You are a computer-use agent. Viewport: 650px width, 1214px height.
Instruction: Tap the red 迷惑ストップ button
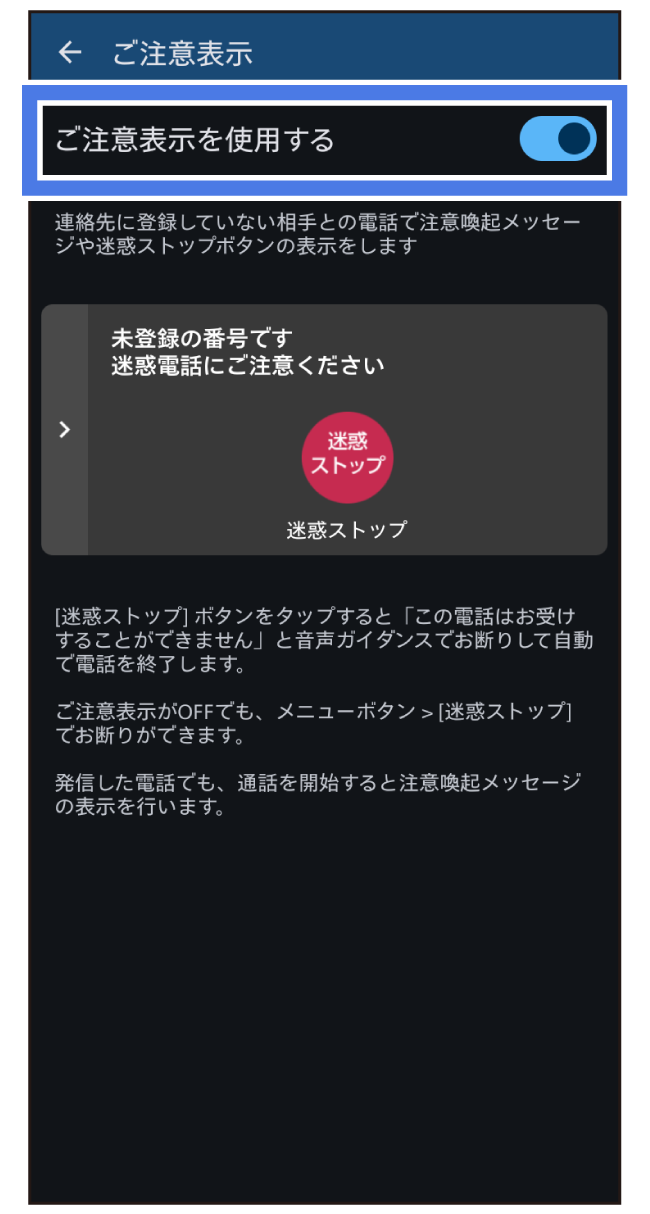tap(347, 458)
